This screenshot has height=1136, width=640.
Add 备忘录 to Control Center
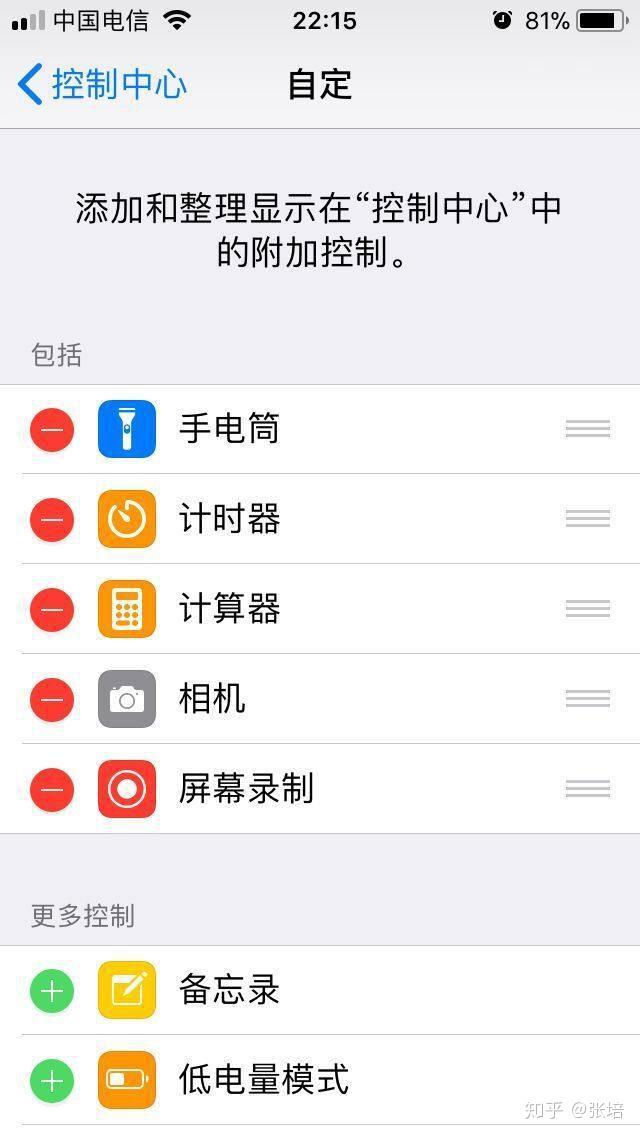tap(51, 990)
